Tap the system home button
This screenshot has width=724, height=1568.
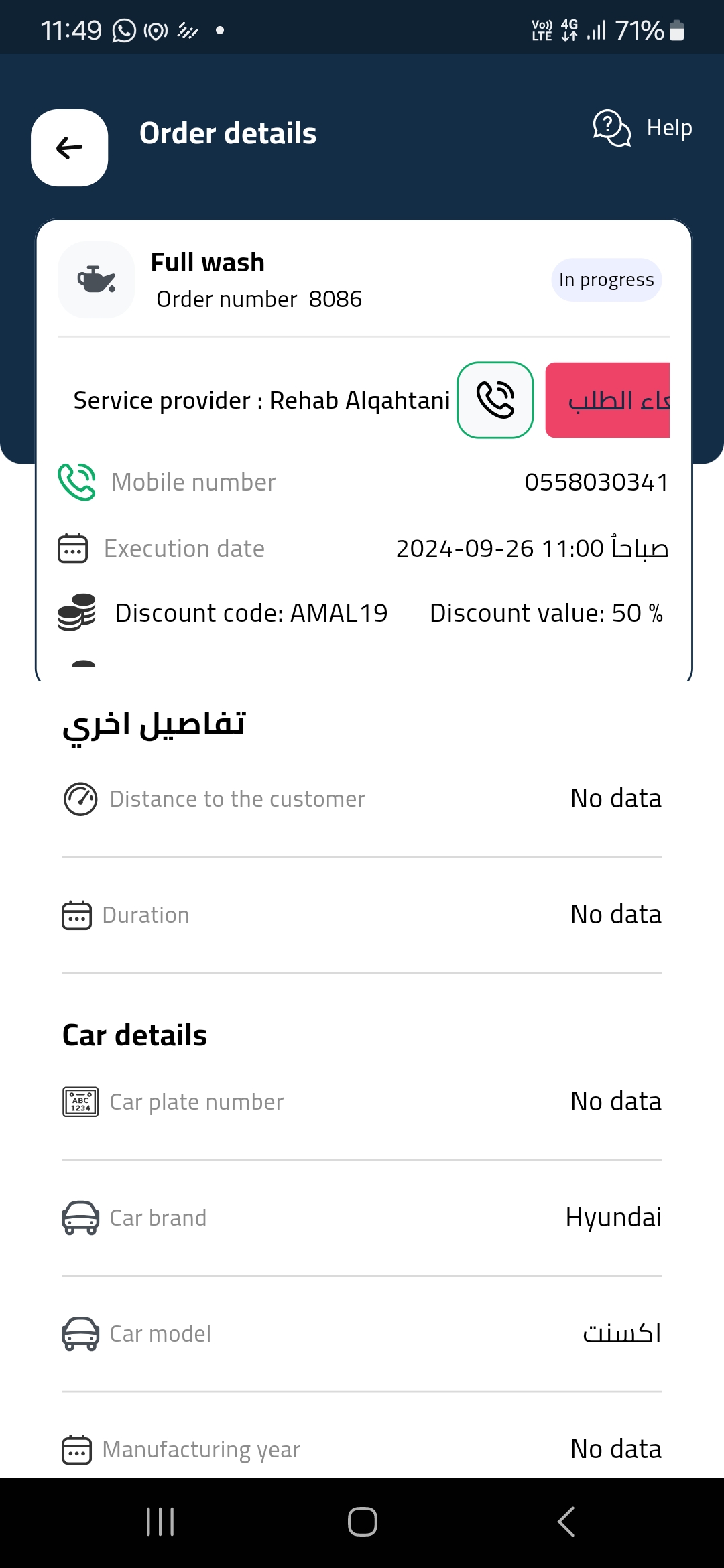tap(362, 1522)
